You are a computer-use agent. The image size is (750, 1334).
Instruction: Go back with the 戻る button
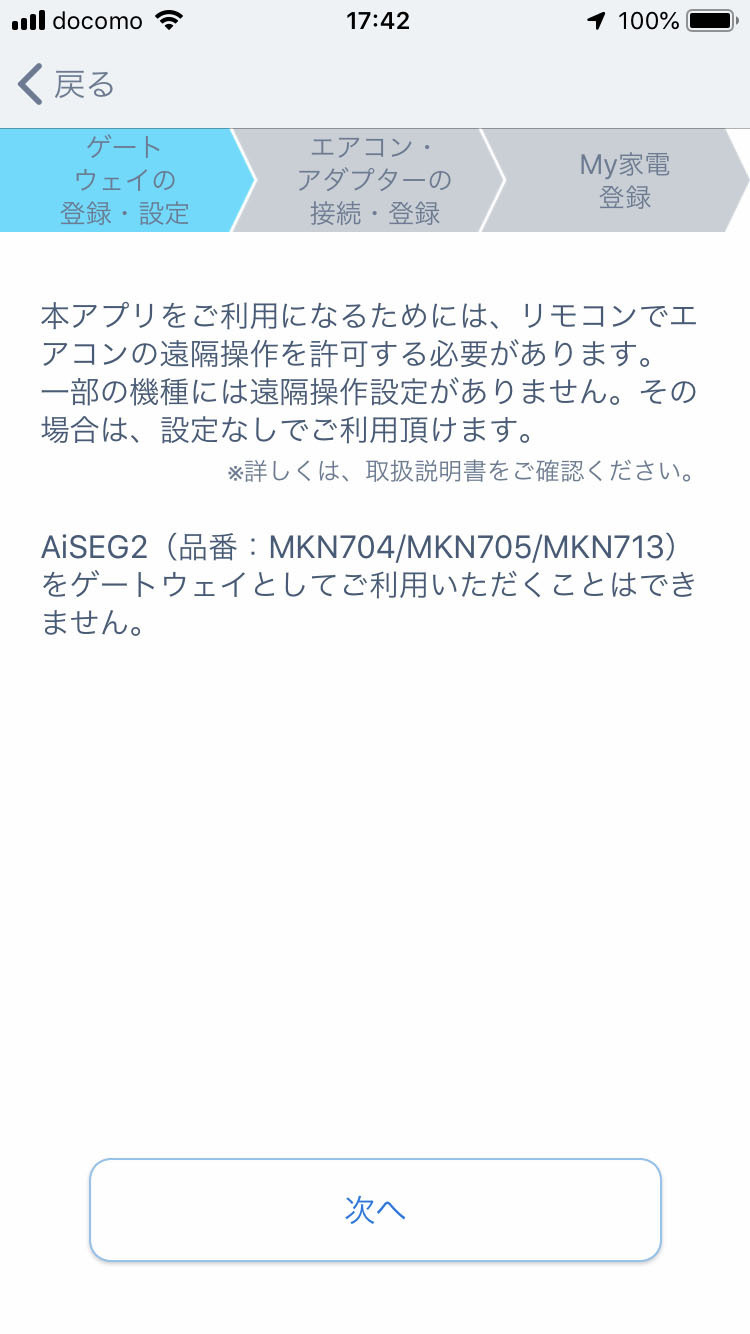click(x=66, y=85)
